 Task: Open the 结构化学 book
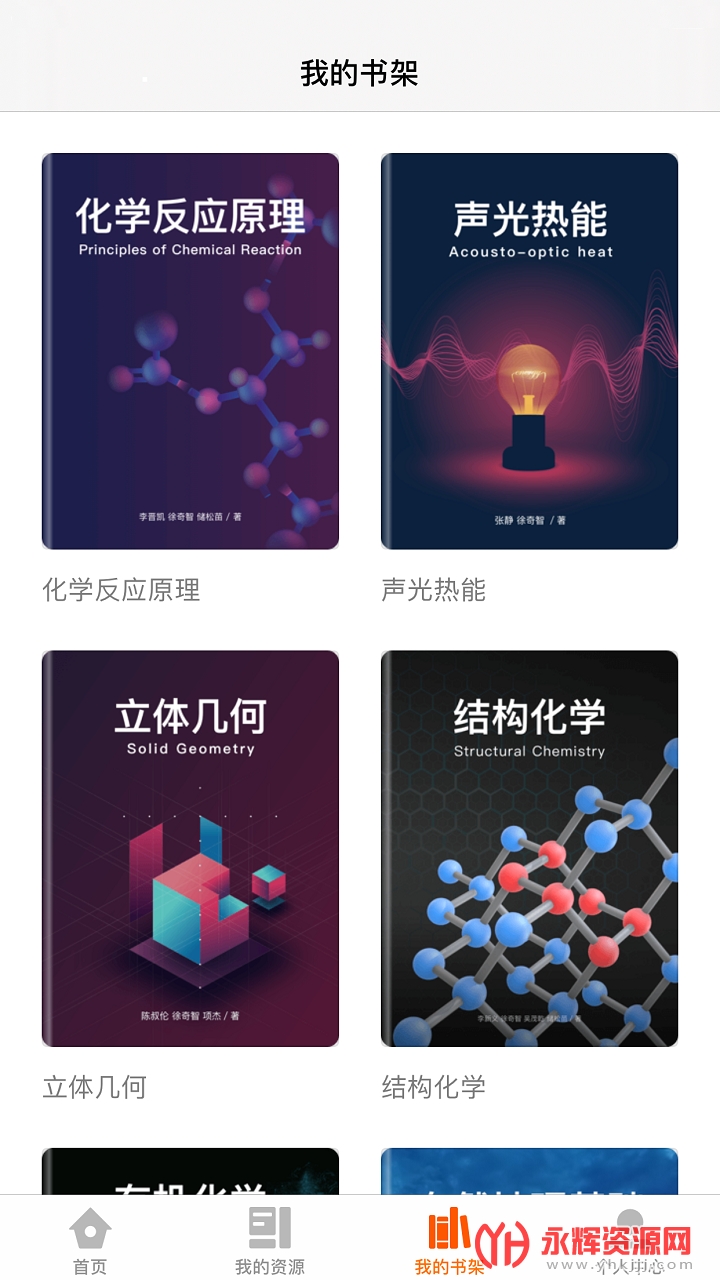[x=529, y=849]
